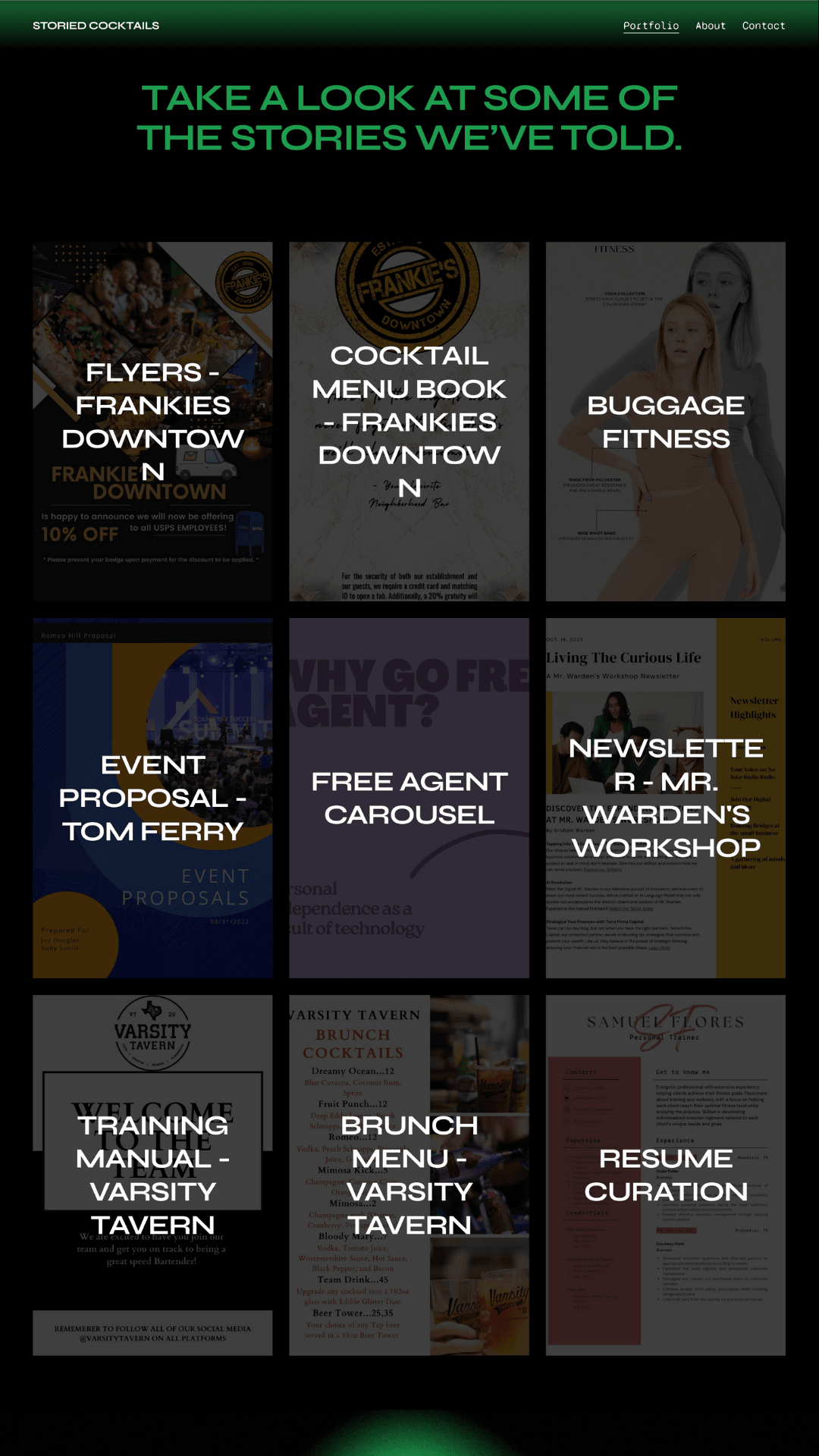
Task: Open the Contact page
Action: pos(763,26)
